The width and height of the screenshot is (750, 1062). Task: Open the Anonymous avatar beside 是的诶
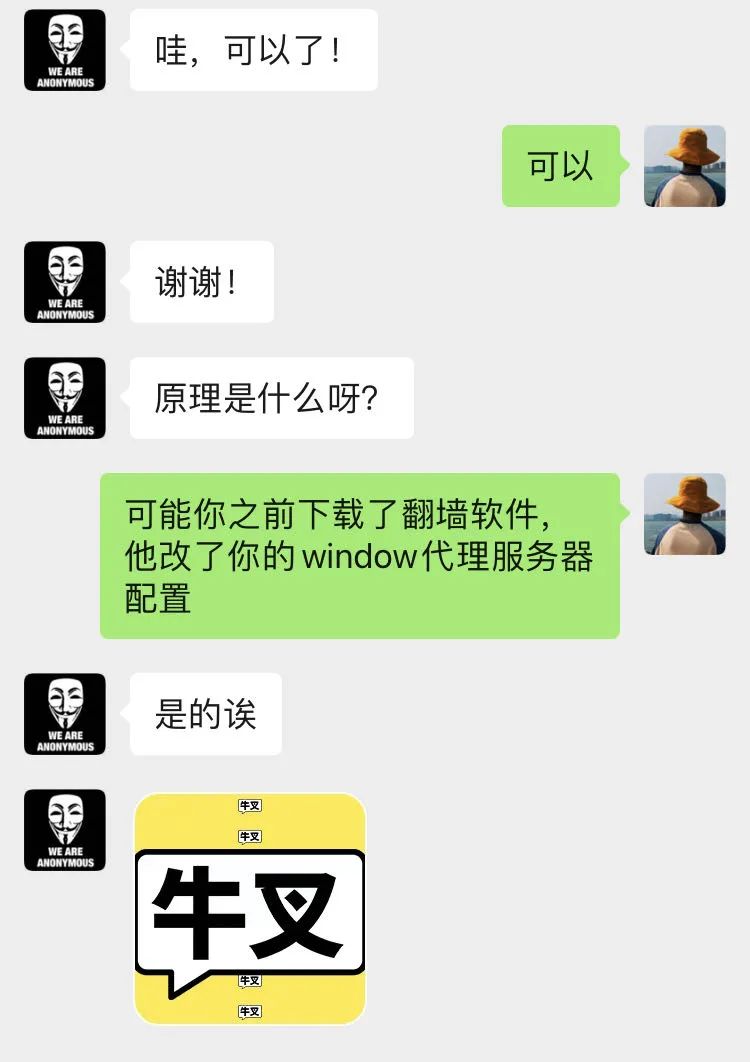click(x=65, y=714)
